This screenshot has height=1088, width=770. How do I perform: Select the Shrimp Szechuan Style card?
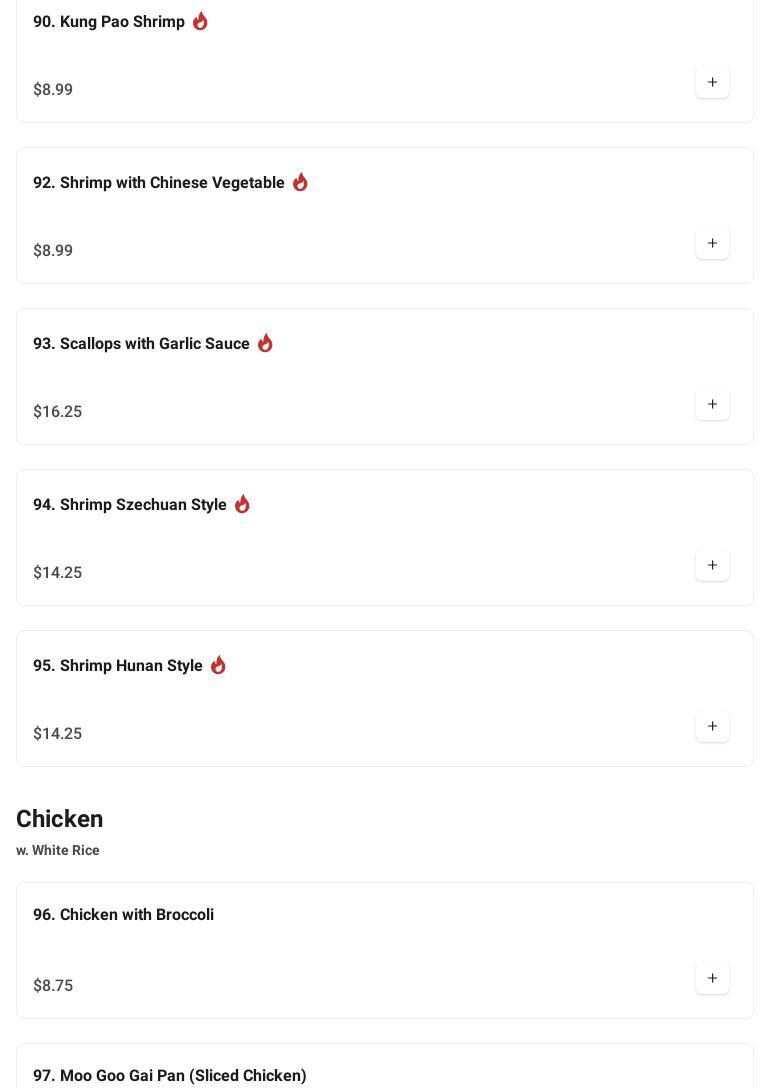tap(129, 505)
